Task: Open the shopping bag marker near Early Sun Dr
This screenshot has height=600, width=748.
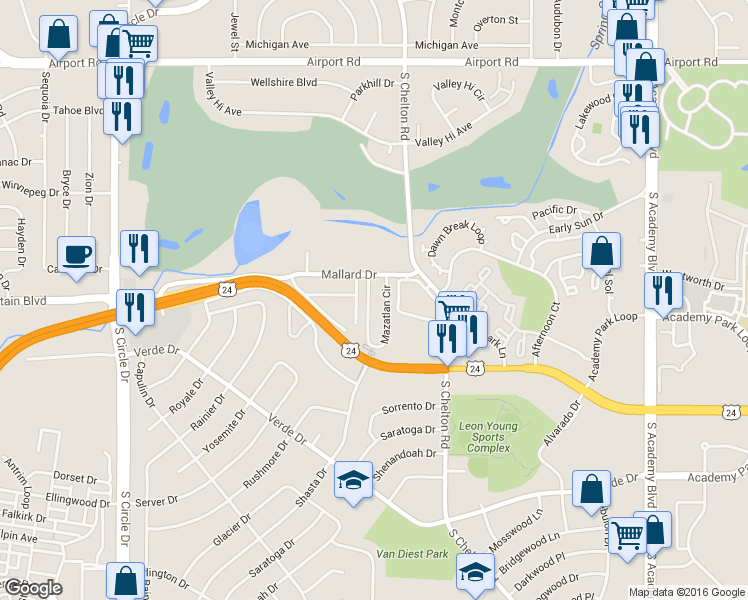Action: pyautogui.click(x=601, y=252)
